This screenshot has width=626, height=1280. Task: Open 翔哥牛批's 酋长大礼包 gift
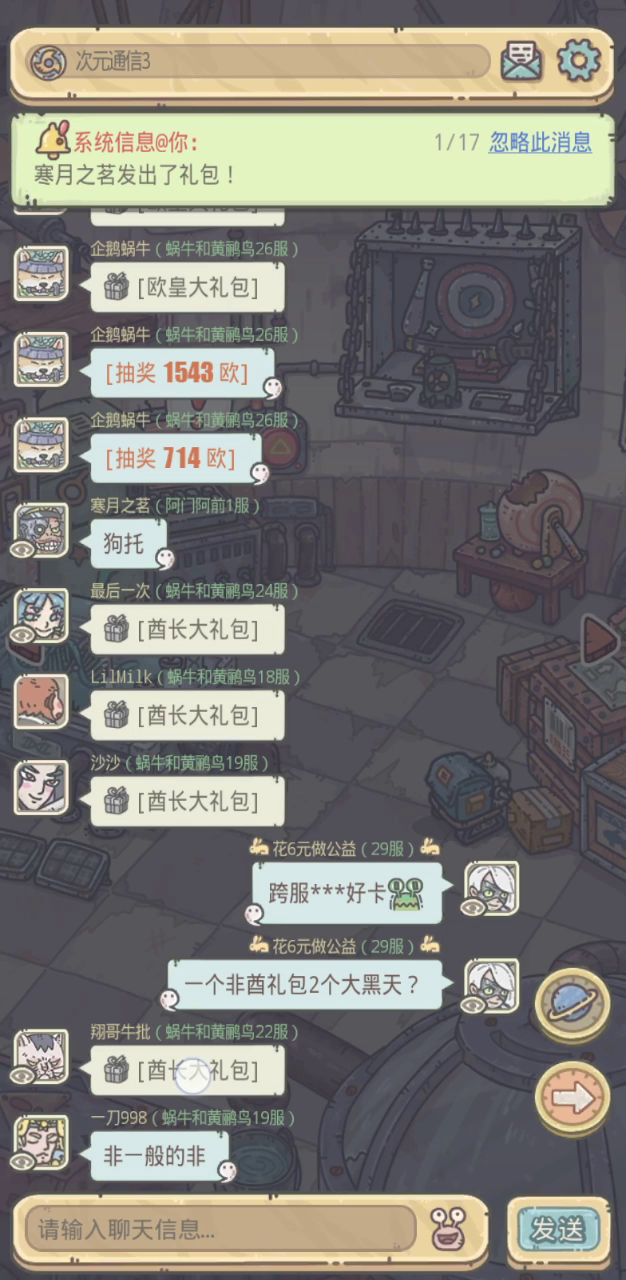[187, 1071]
